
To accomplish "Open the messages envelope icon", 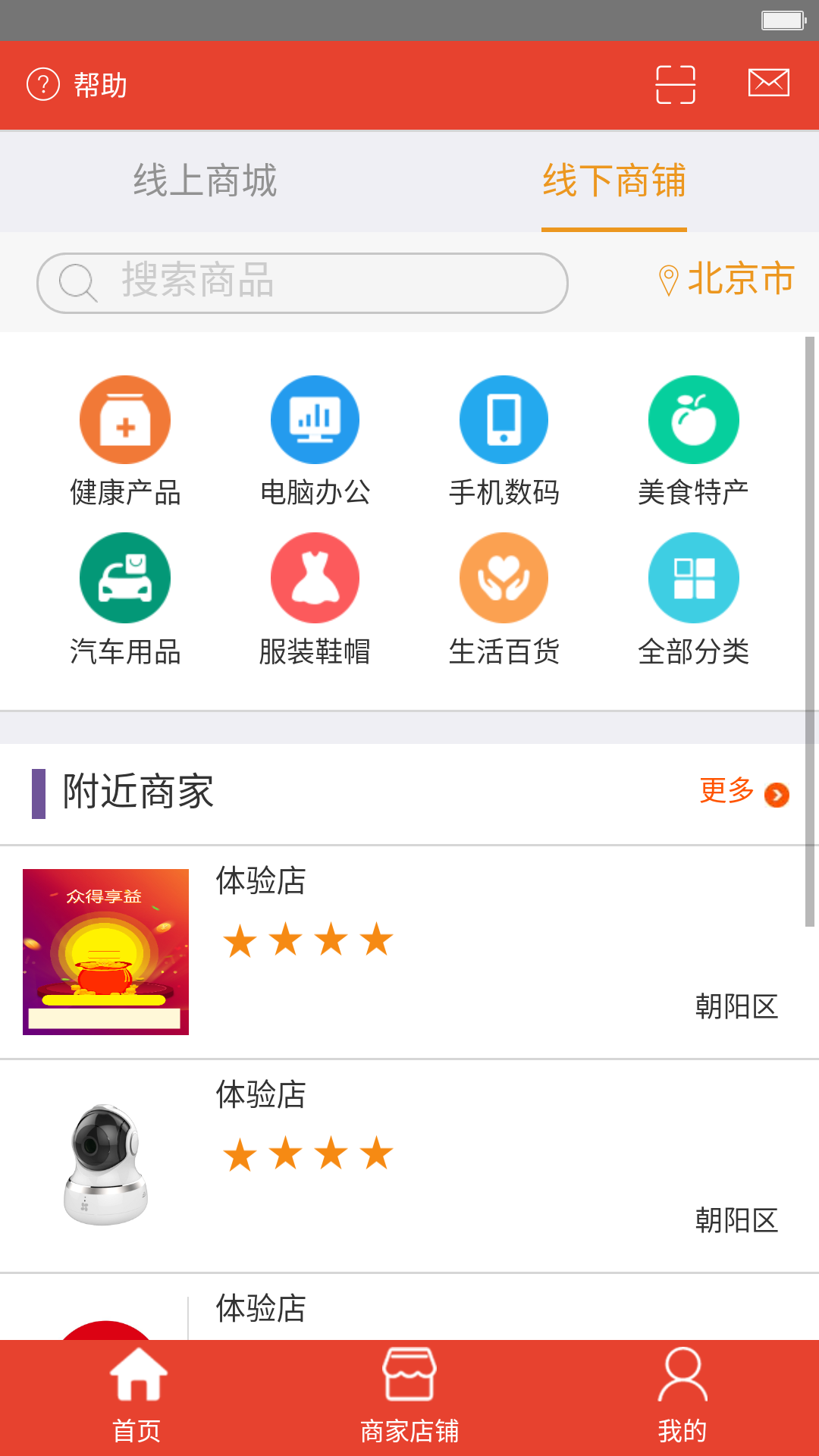I will (768, 85).
